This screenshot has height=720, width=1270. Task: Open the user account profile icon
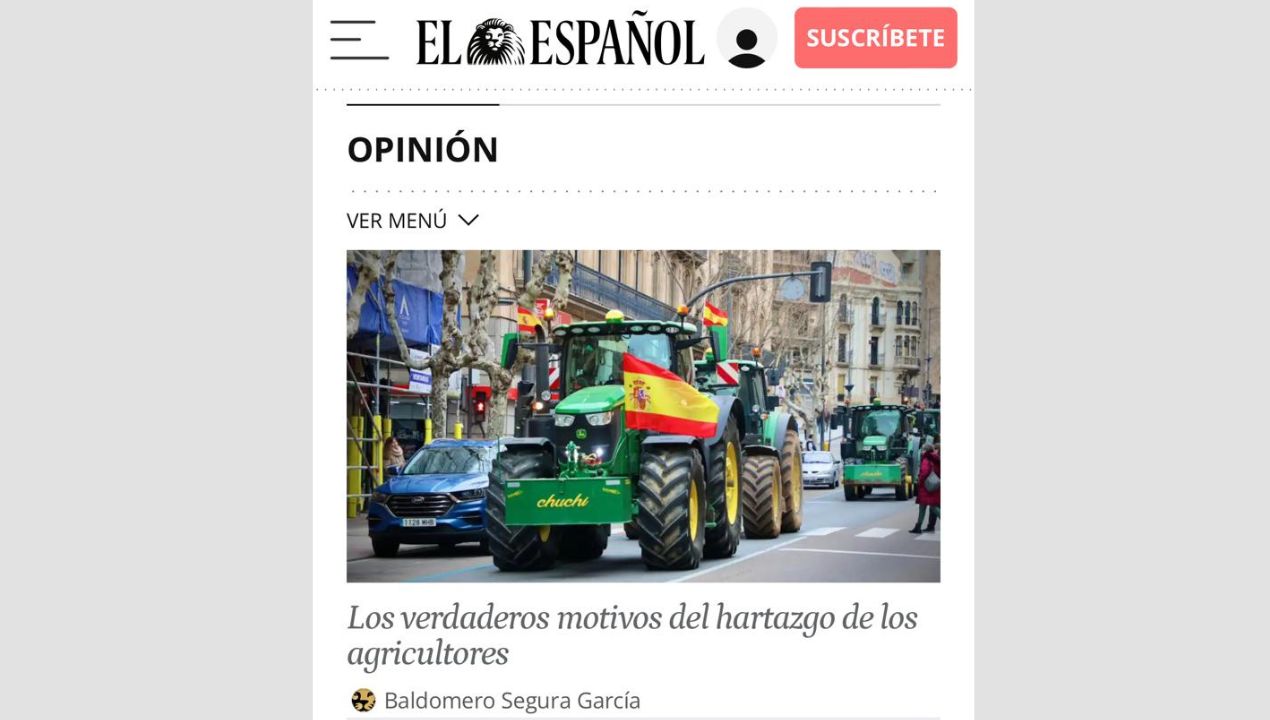(746, 40)
